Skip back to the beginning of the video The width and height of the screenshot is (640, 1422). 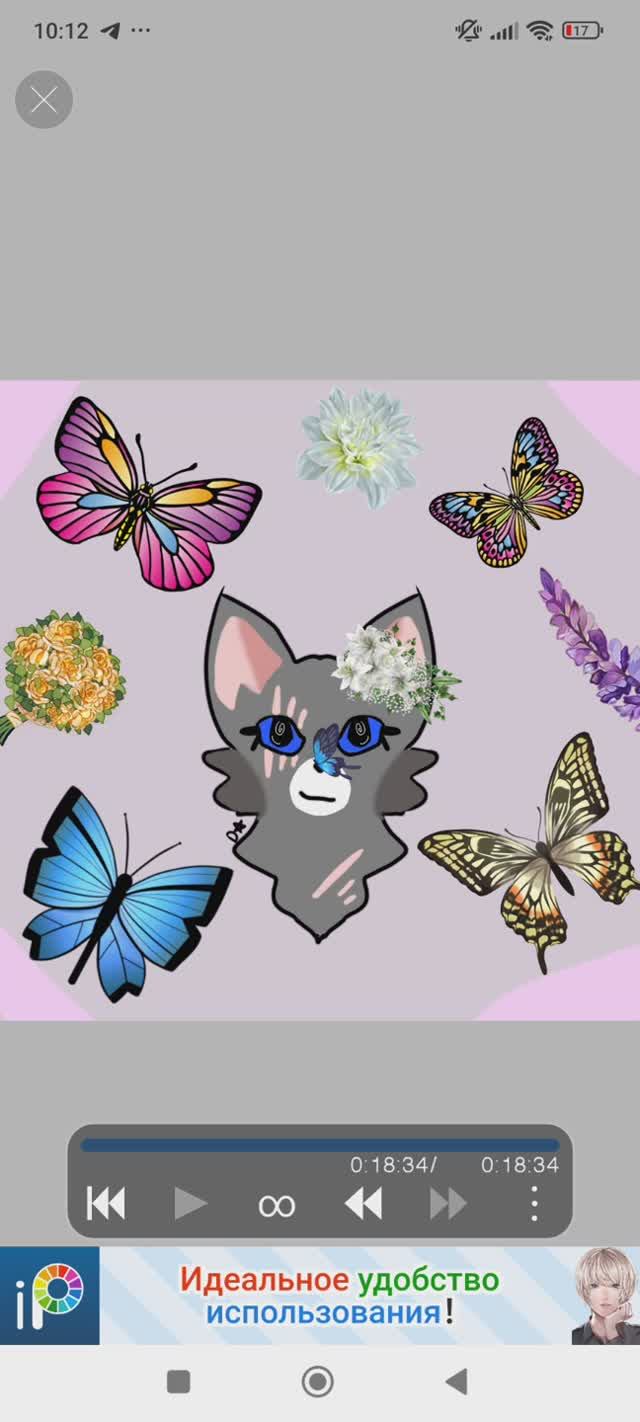coord(106,1203)
